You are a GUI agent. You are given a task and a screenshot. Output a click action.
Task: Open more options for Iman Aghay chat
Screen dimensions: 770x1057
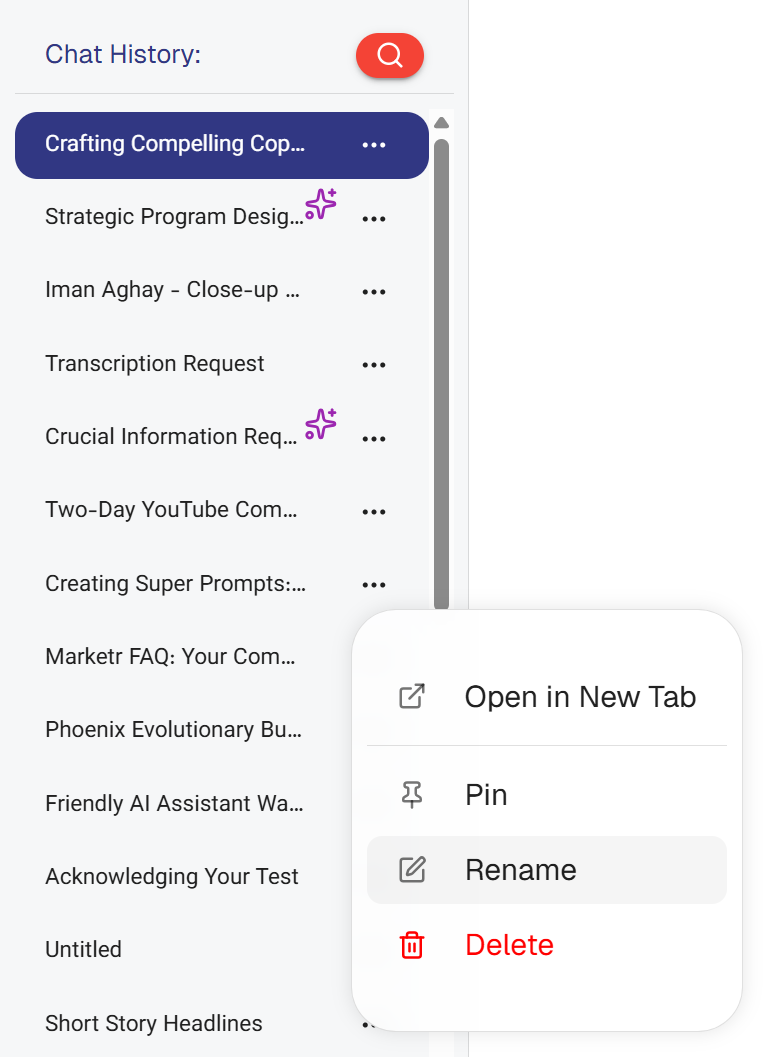(374, 292)
